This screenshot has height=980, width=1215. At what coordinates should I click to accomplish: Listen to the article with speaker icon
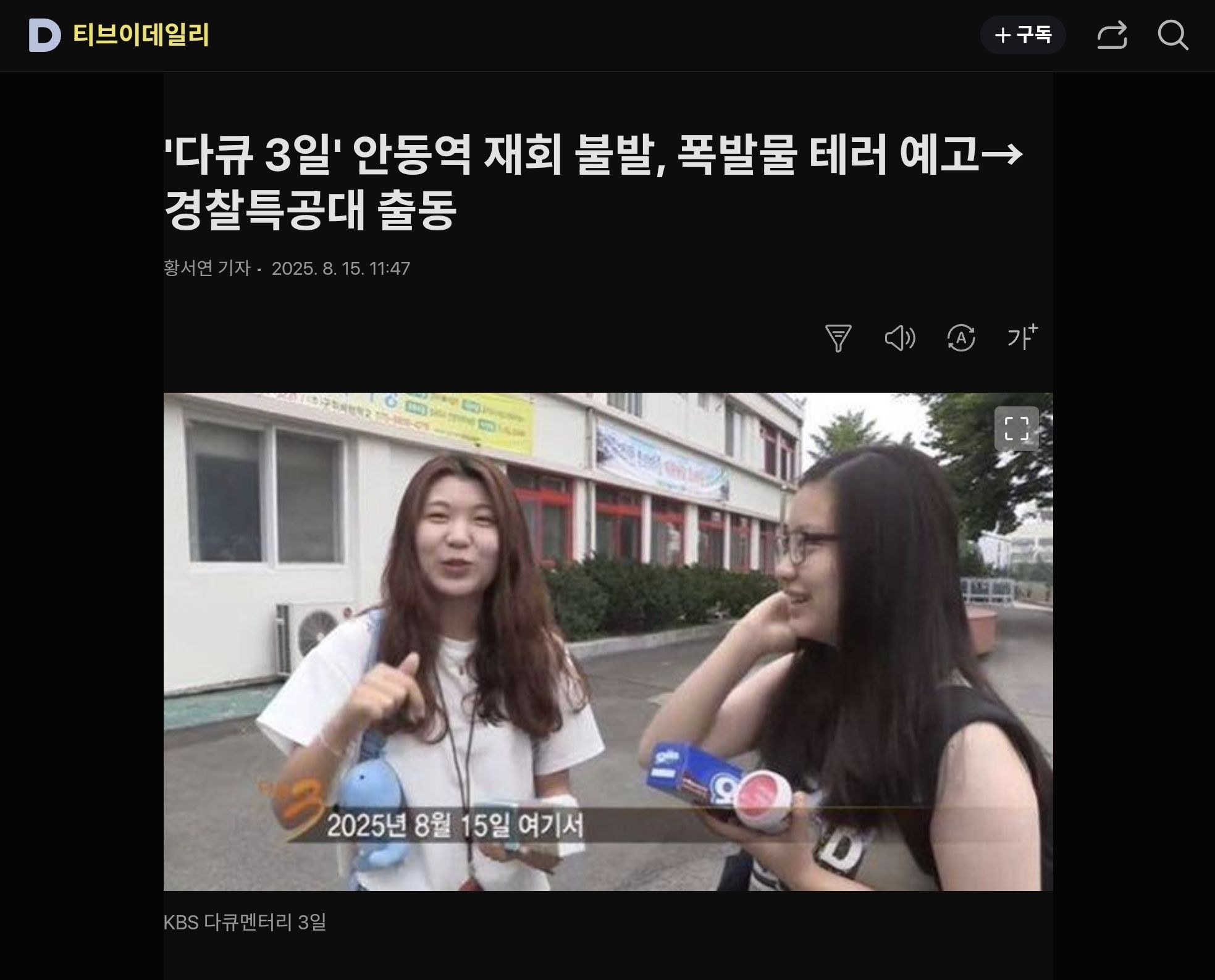click(899, 338)
